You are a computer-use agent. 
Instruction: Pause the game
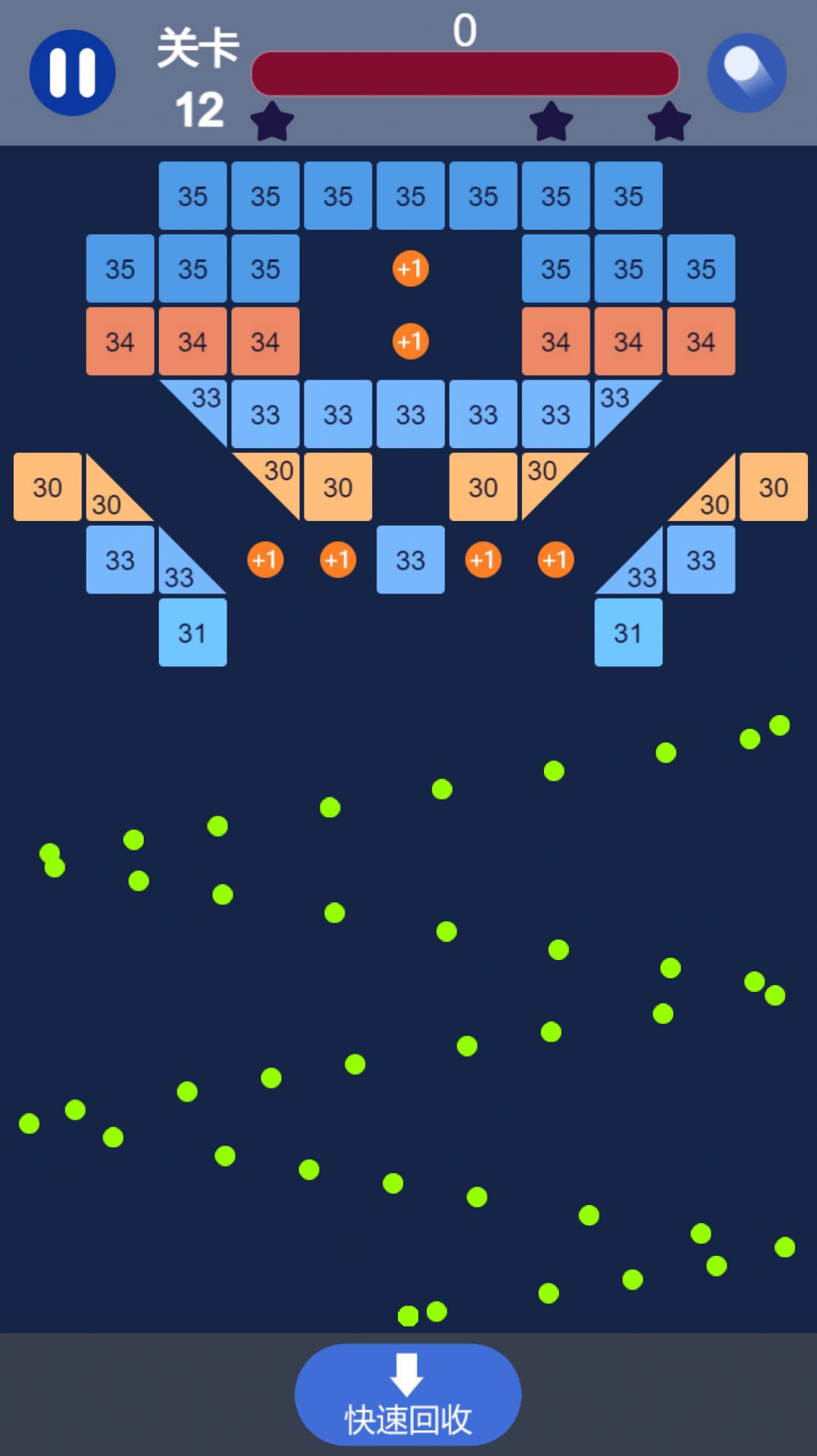tap(72, 73)
